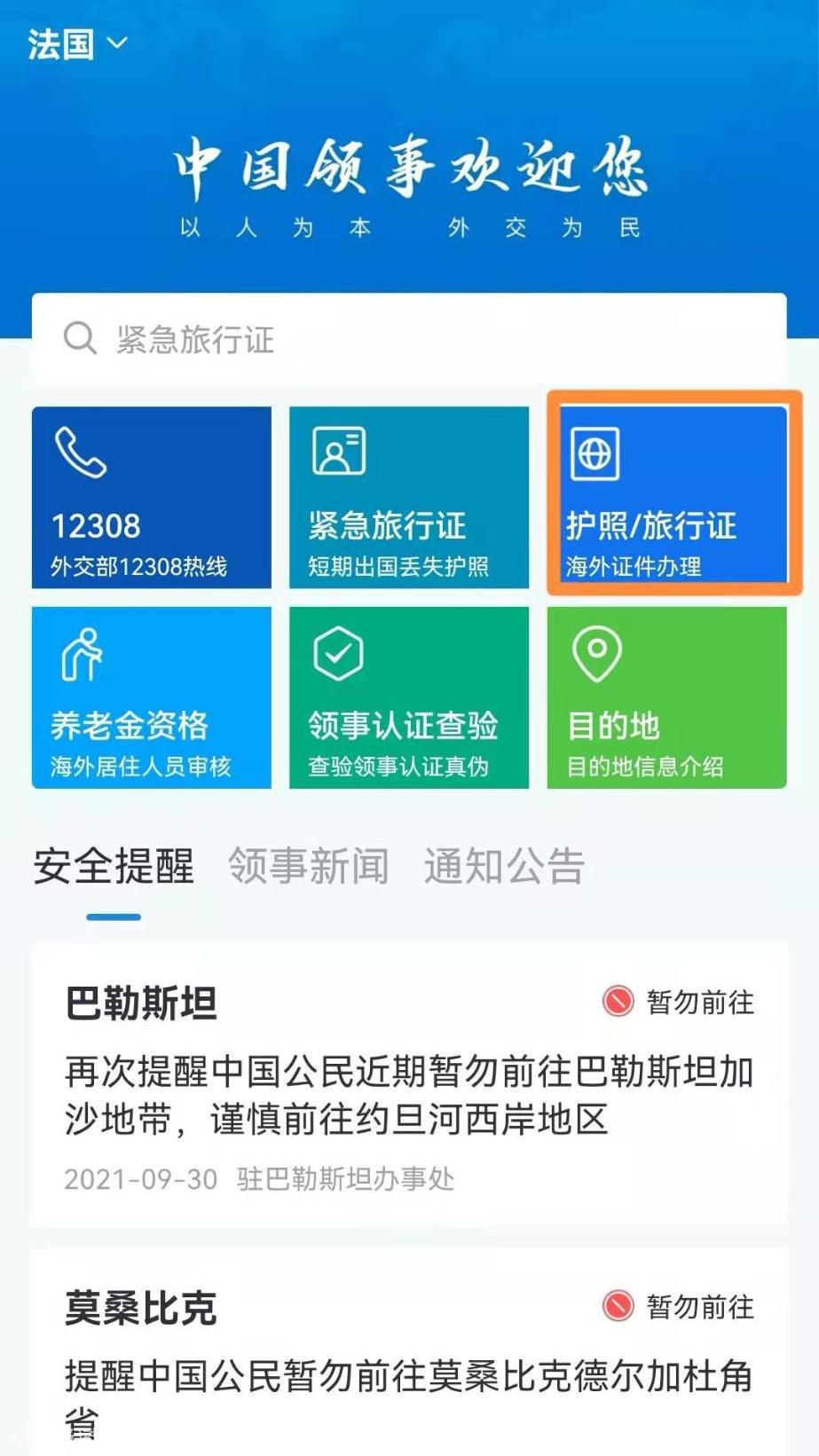Open the 巴勒斯坦 safety alert
819x1456 pixels.
(409, 1084)
